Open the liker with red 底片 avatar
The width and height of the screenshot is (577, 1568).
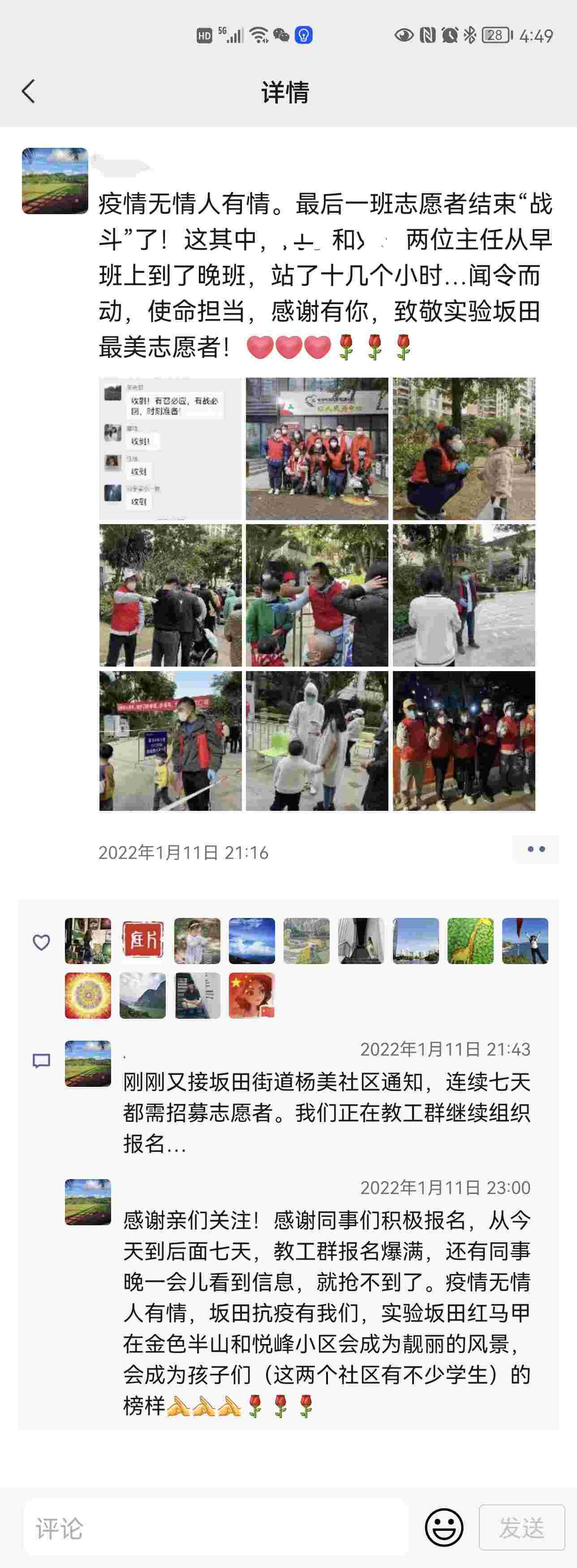click(x=143, y=940)
